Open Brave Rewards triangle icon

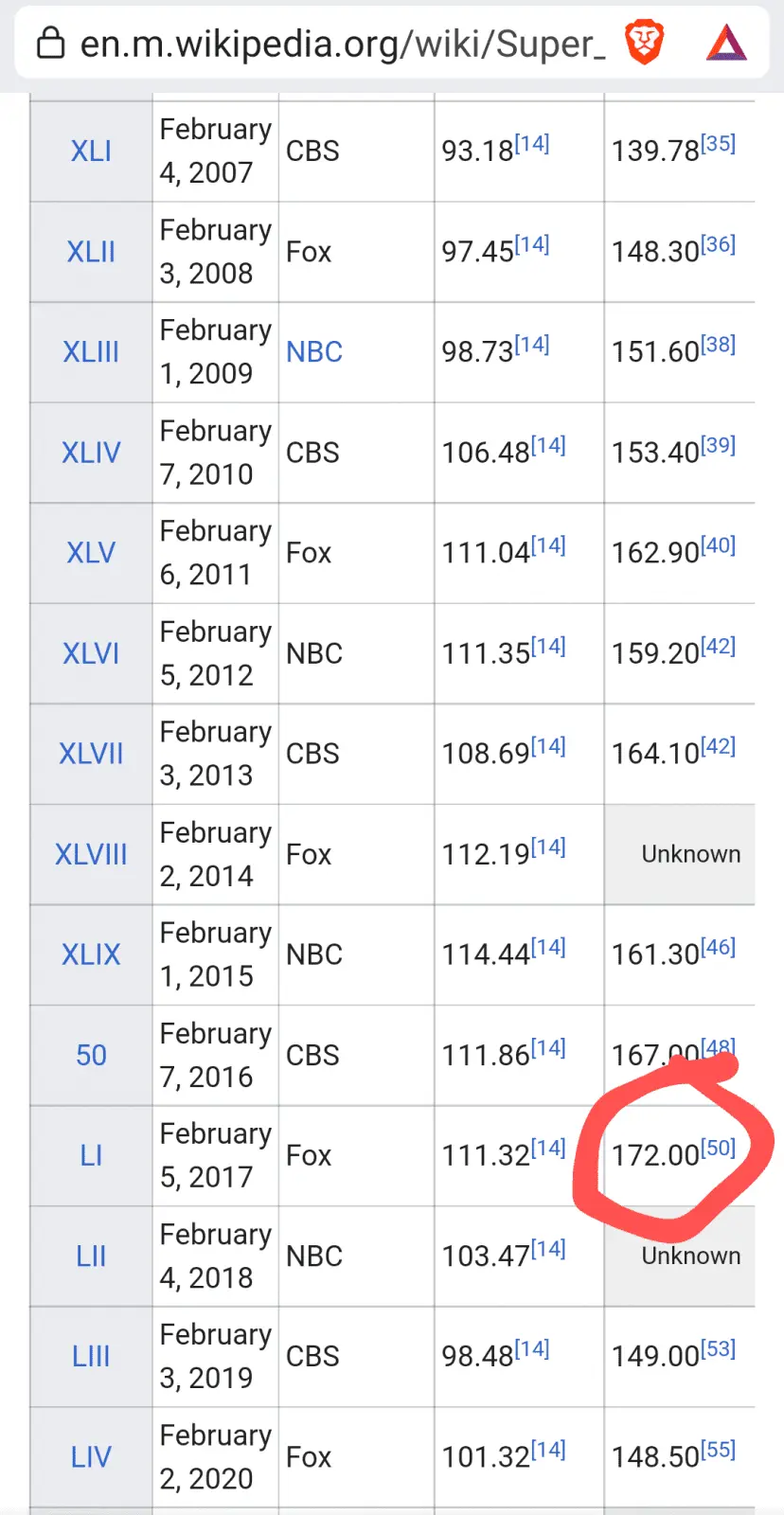click(726, 44)
